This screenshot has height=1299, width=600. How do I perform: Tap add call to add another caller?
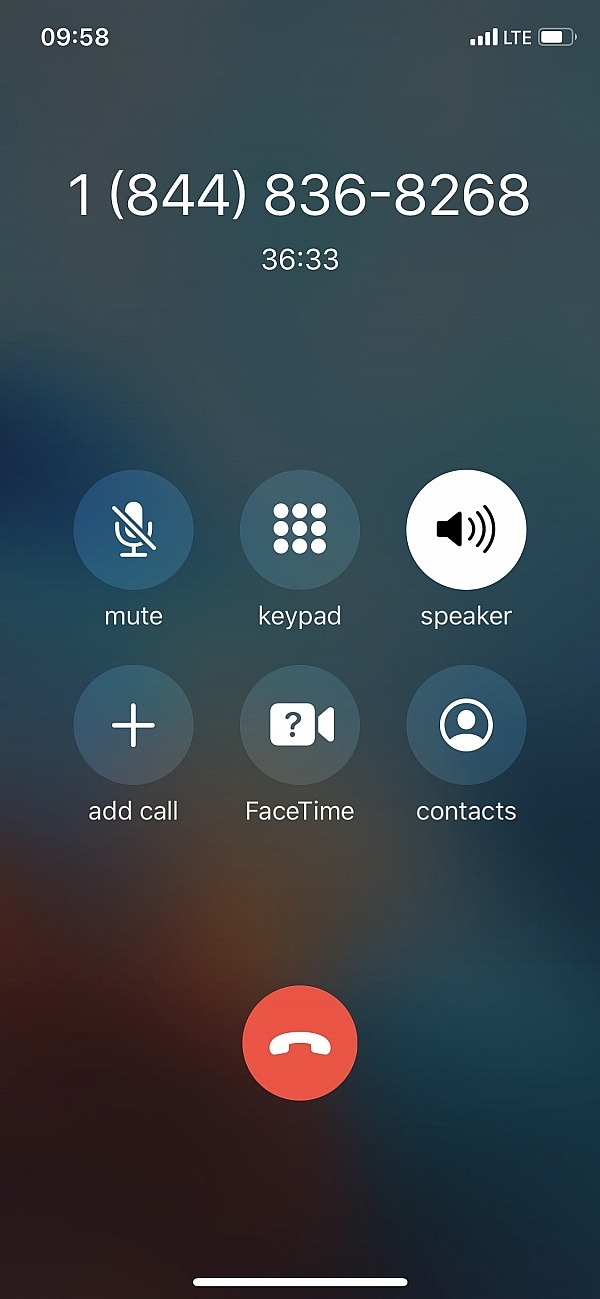[133, 725]
